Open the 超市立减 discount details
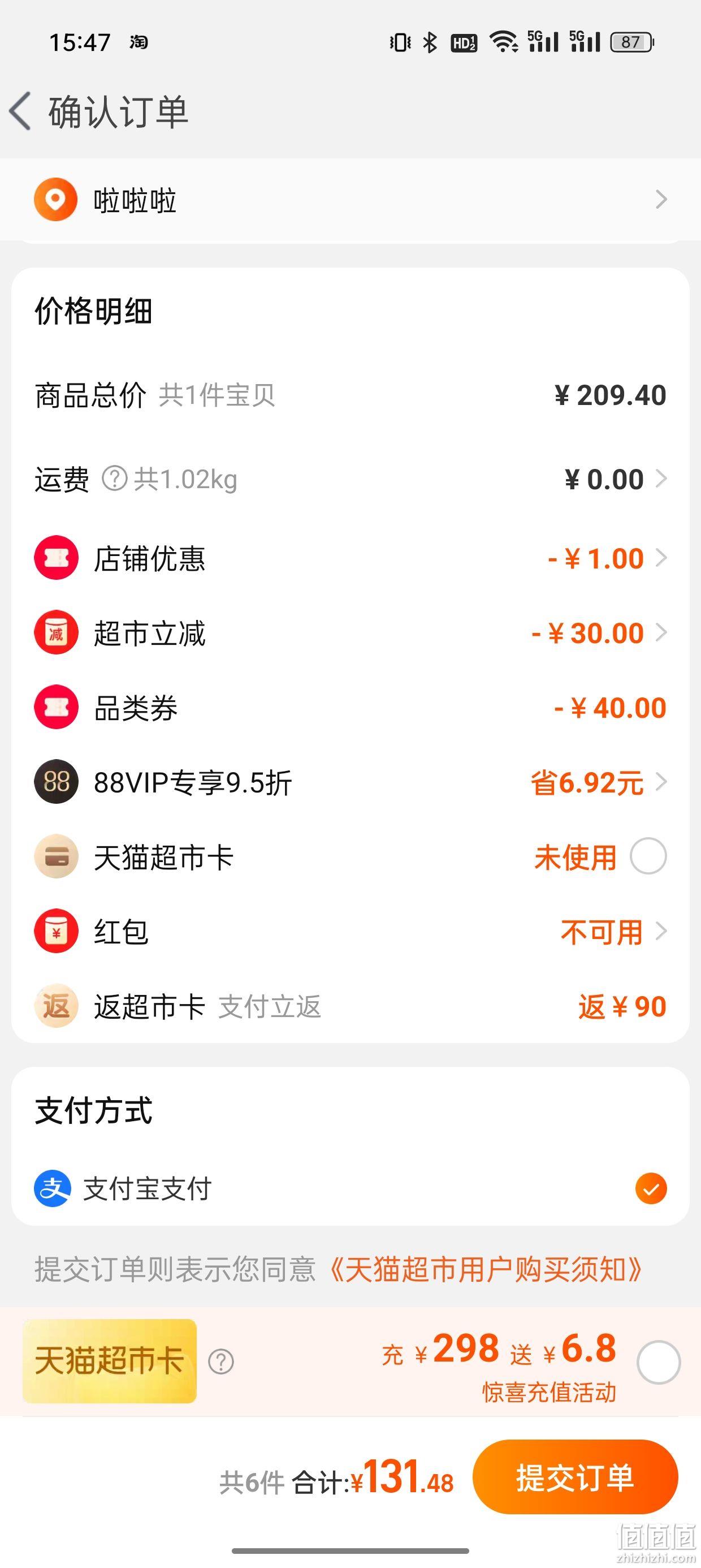The width and height of the screenshot is (701, 1568). click(x=350, y=632)
